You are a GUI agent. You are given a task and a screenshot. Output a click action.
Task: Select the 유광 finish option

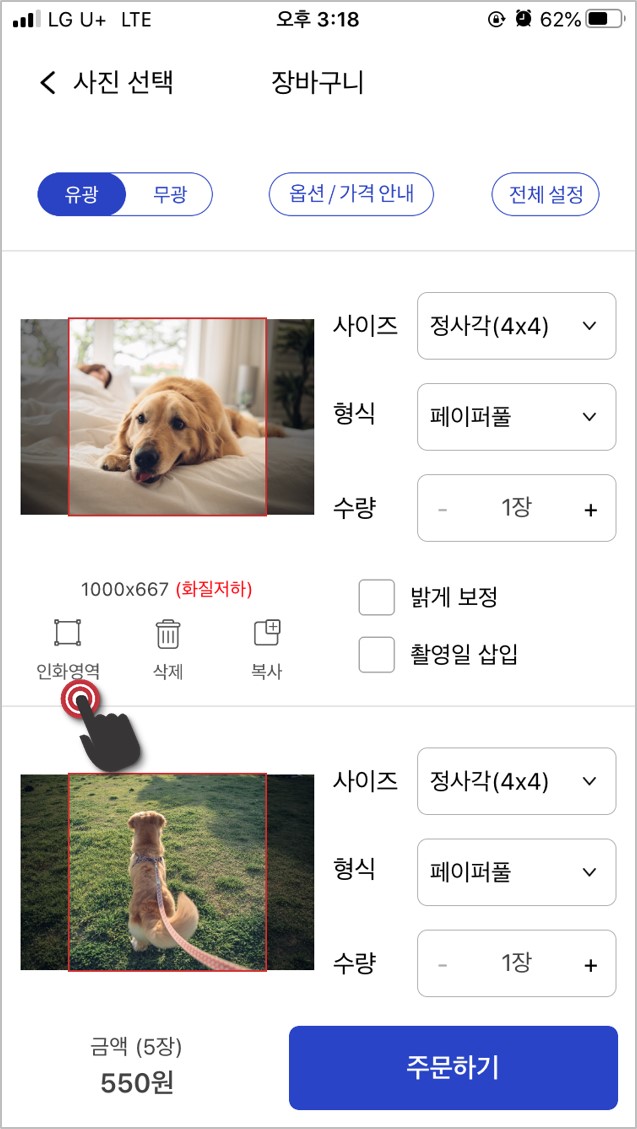pyautogui.click(x=82, y=194)
